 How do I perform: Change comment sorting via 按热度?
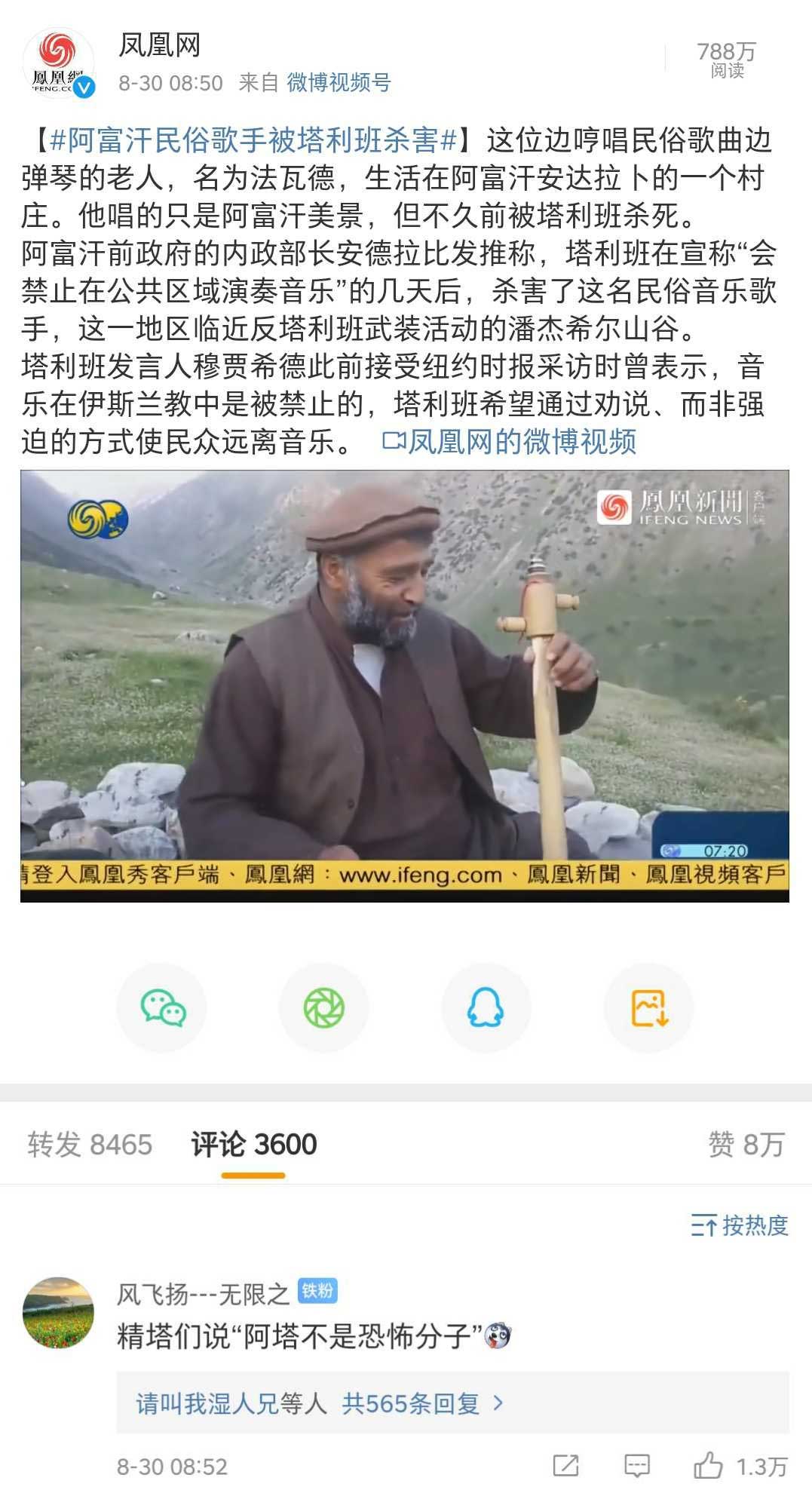(x=740, y=1225)
